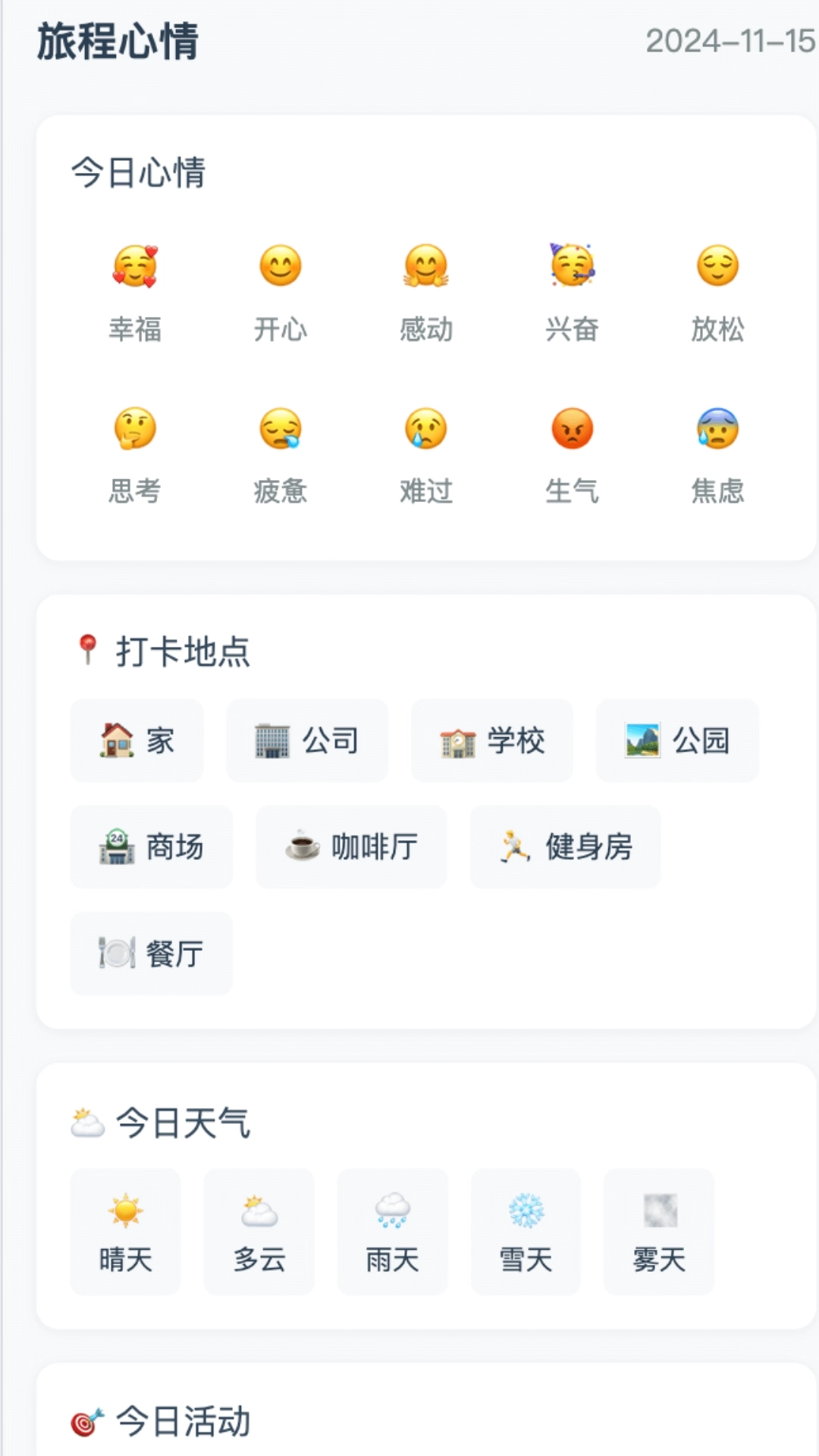Viewport: 819px width, 1456px height.
Task: Select the 雪天 snowflake weather option
Action: coord(526,1232)
